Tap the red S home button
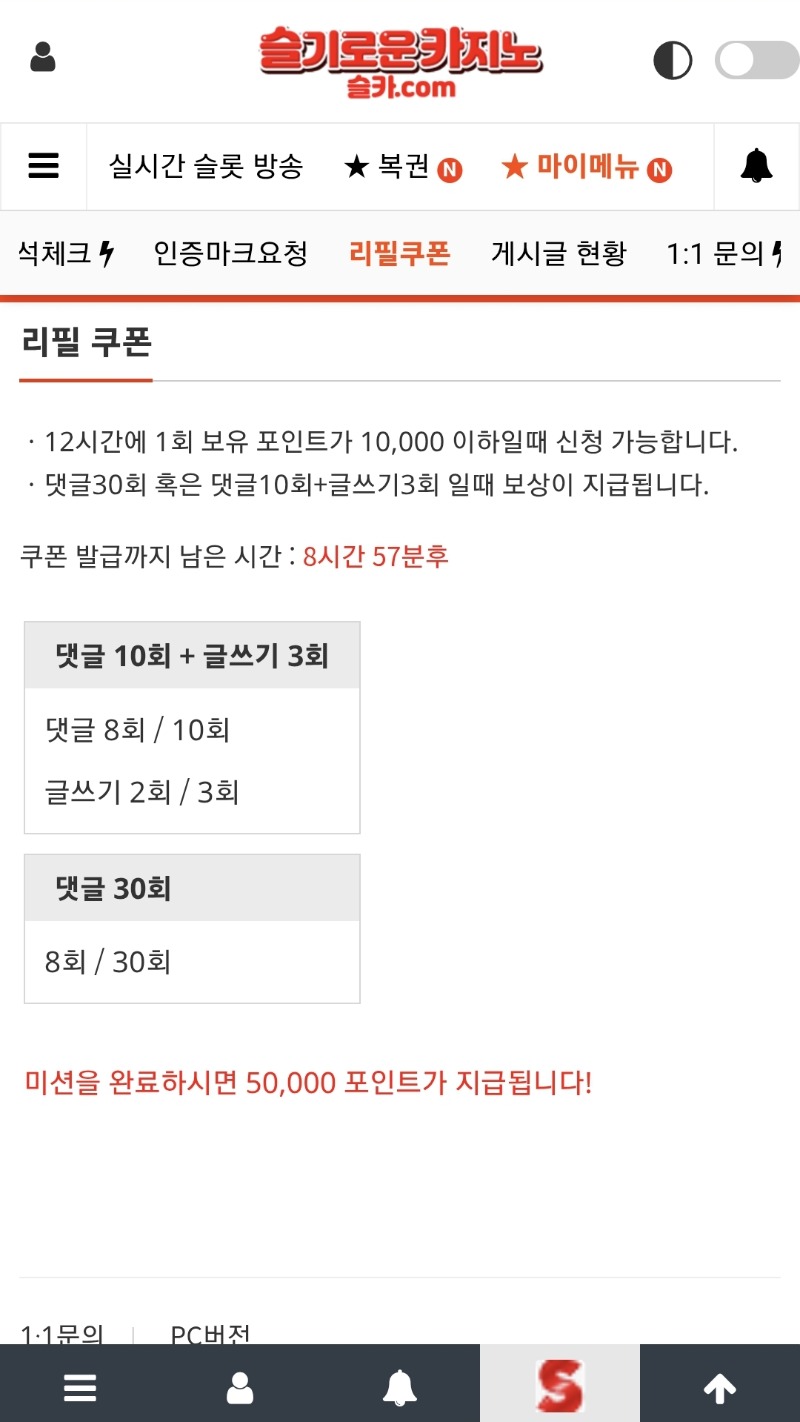The image size is (800, 1422). [x=560, y=1386]
